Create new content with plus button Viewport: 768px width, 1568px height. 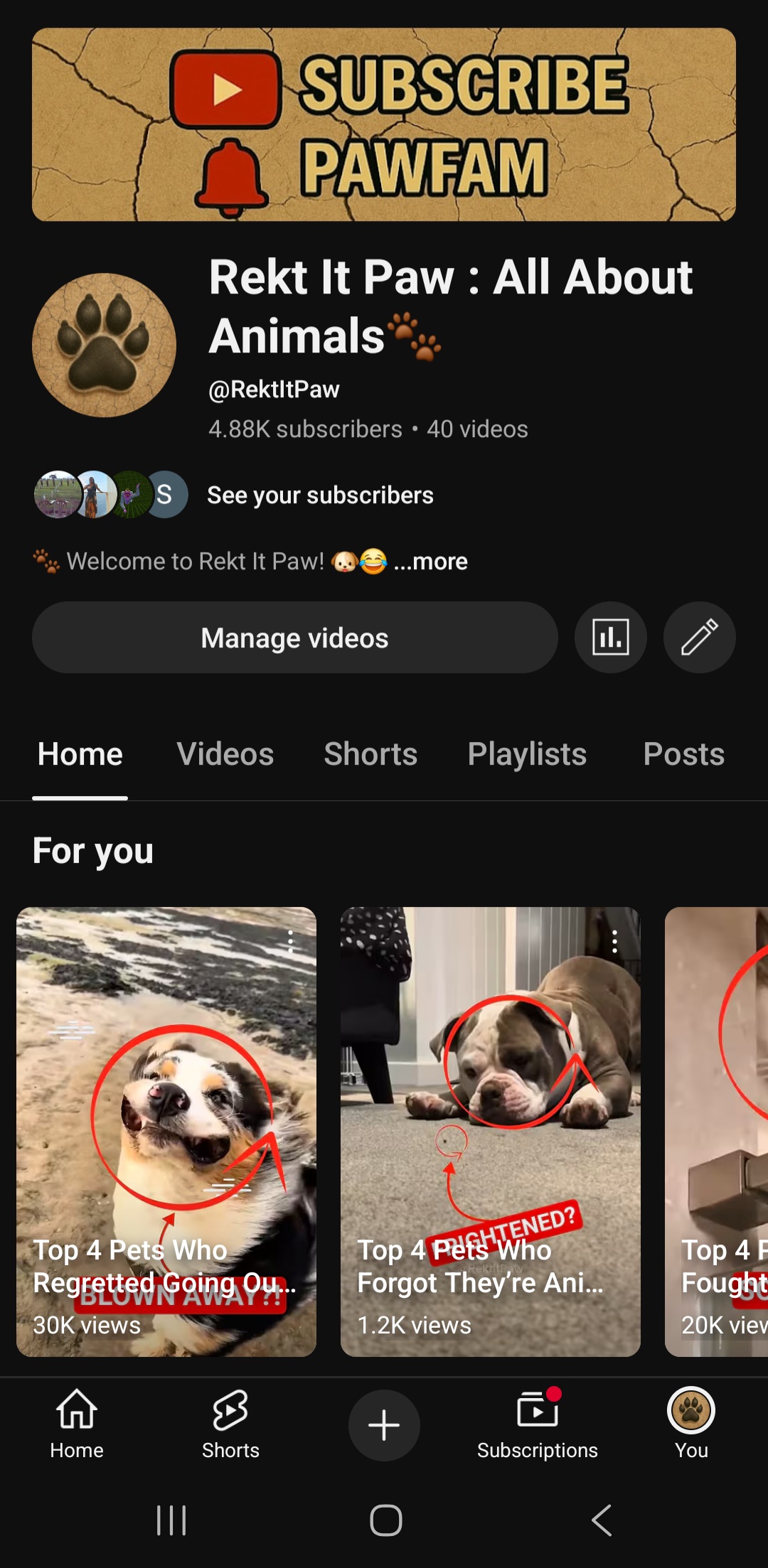click(x=384, y=1425)
